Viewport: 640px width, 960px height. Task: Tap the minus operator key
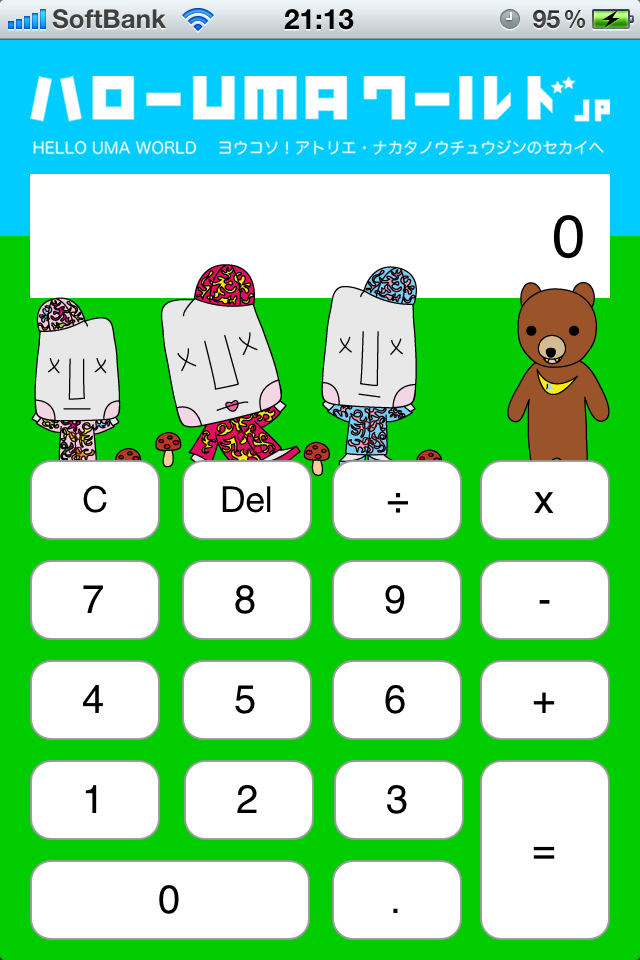544,600
